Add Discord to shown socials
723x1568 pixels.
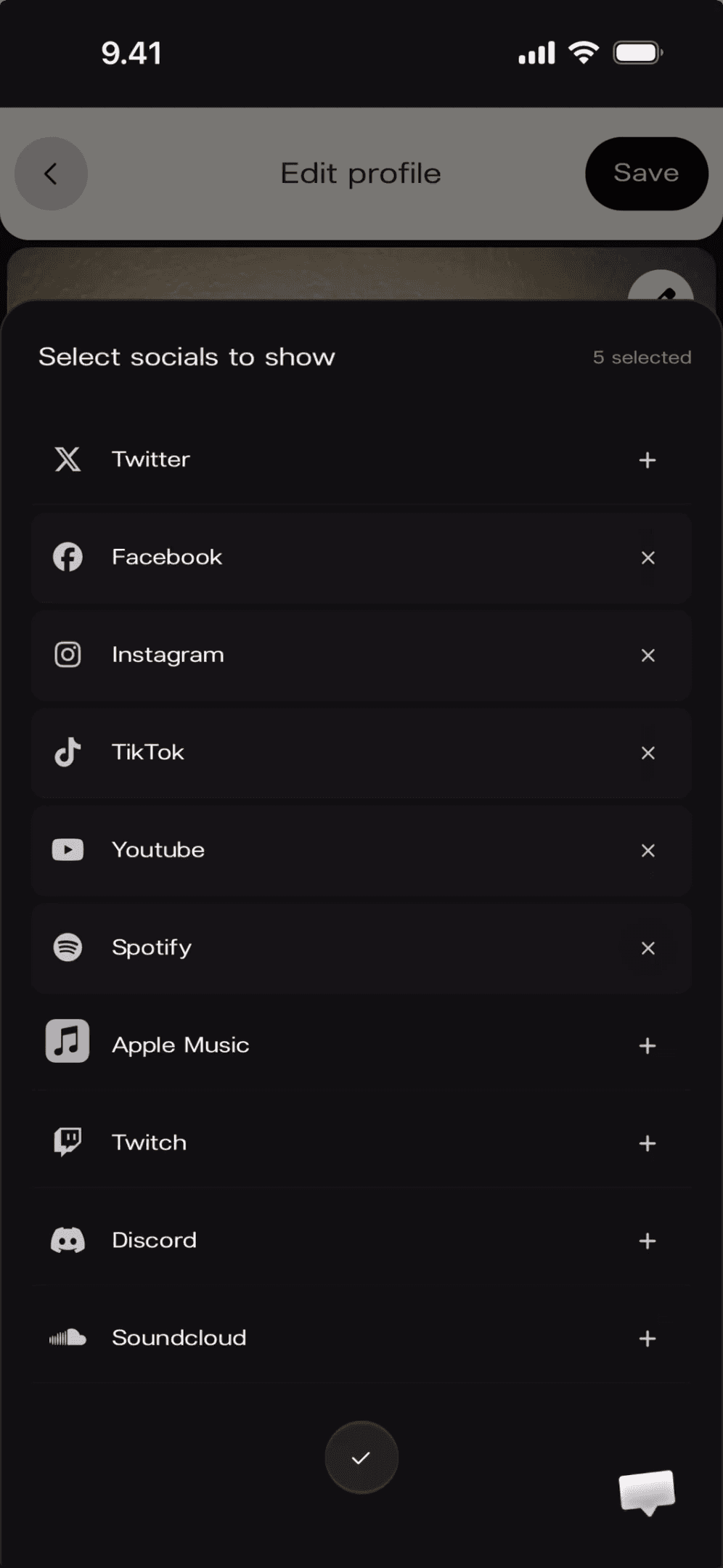coord(648,1241)
